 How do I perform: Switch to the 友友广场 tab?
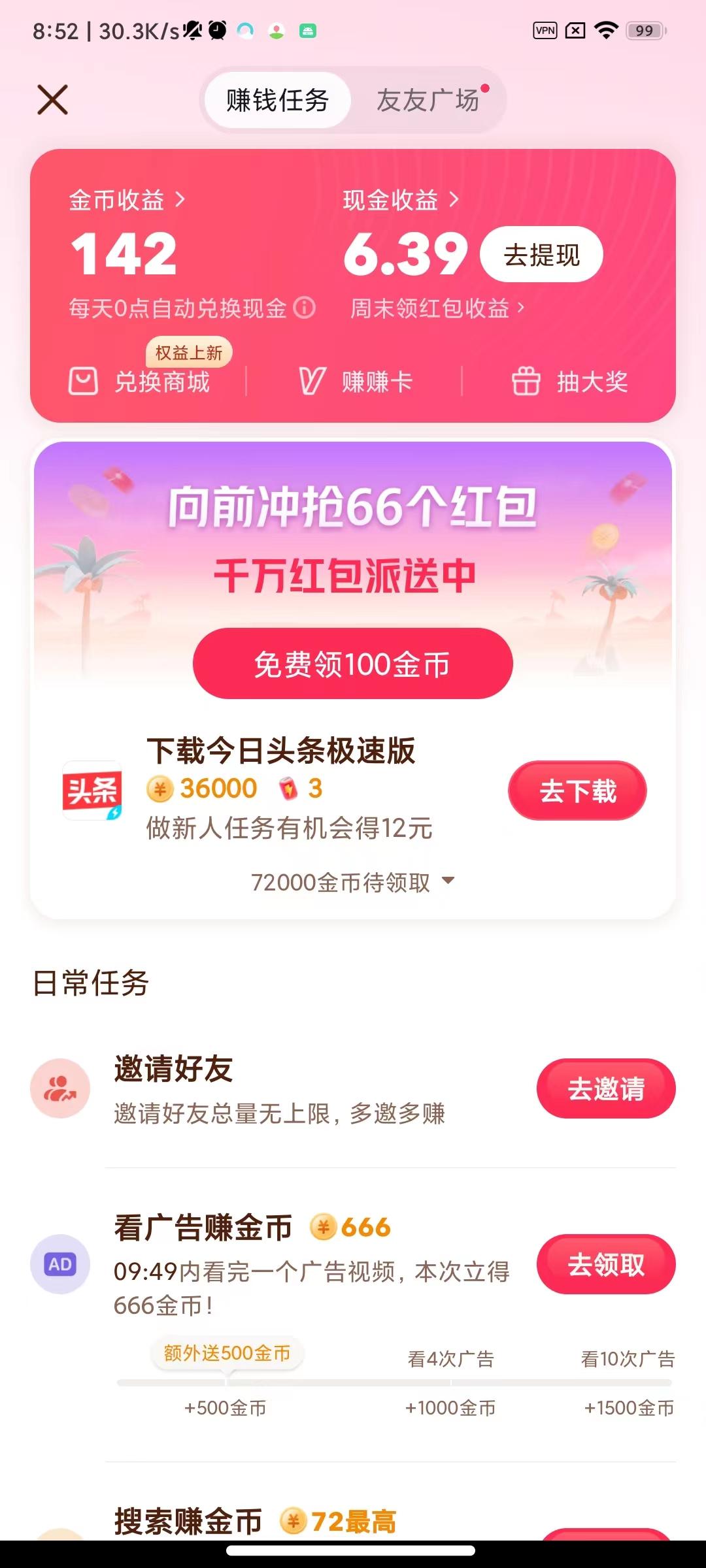428,101
